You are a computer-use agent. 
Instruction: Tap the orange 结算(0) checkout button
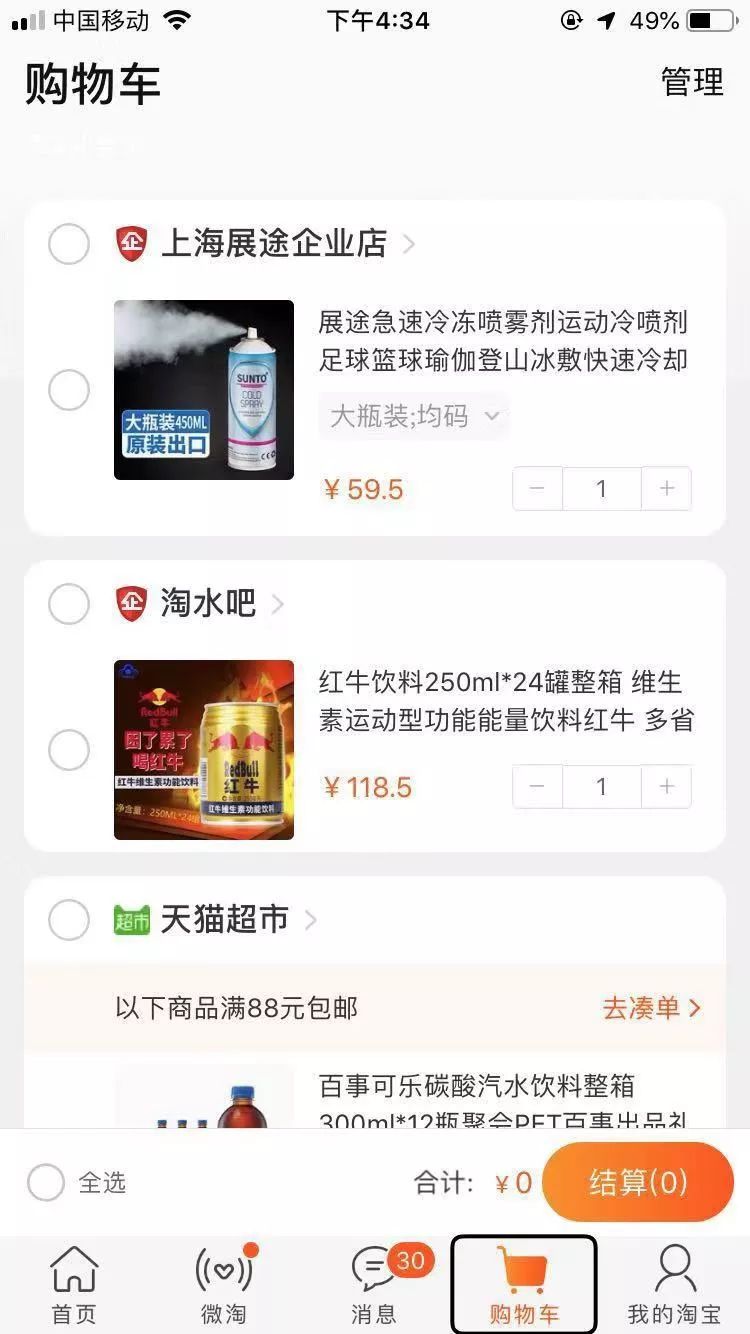tap(638, 1182)
